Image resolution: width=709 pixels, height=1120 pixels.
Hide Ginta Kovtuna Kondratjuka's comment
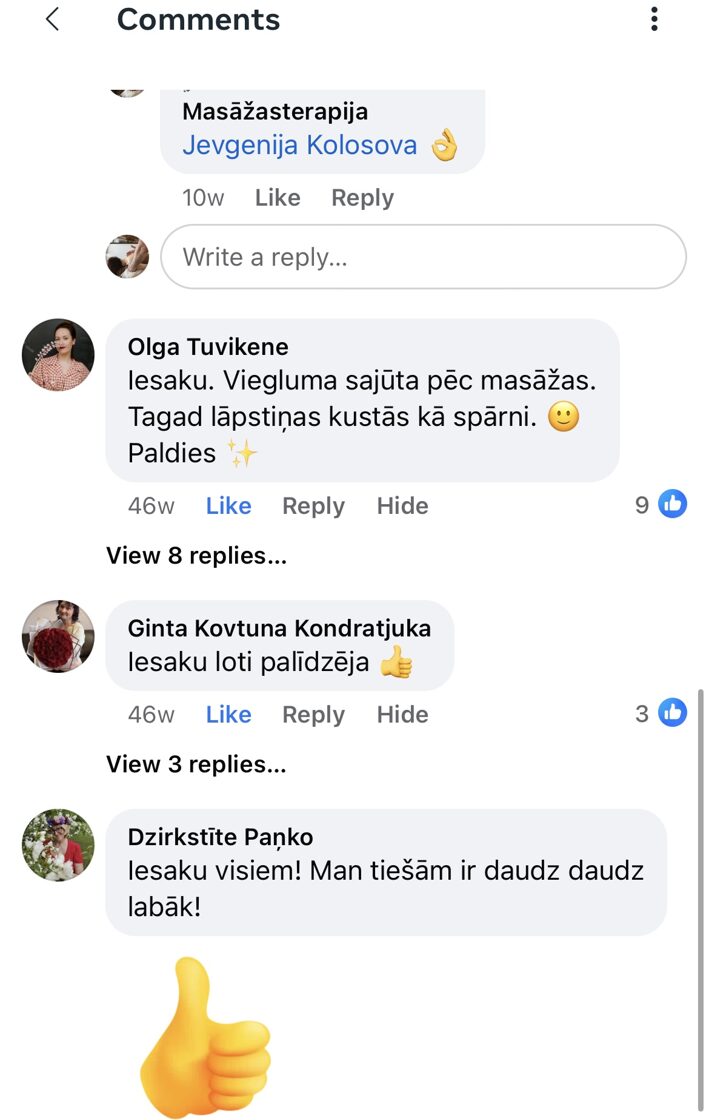(402, 715)
